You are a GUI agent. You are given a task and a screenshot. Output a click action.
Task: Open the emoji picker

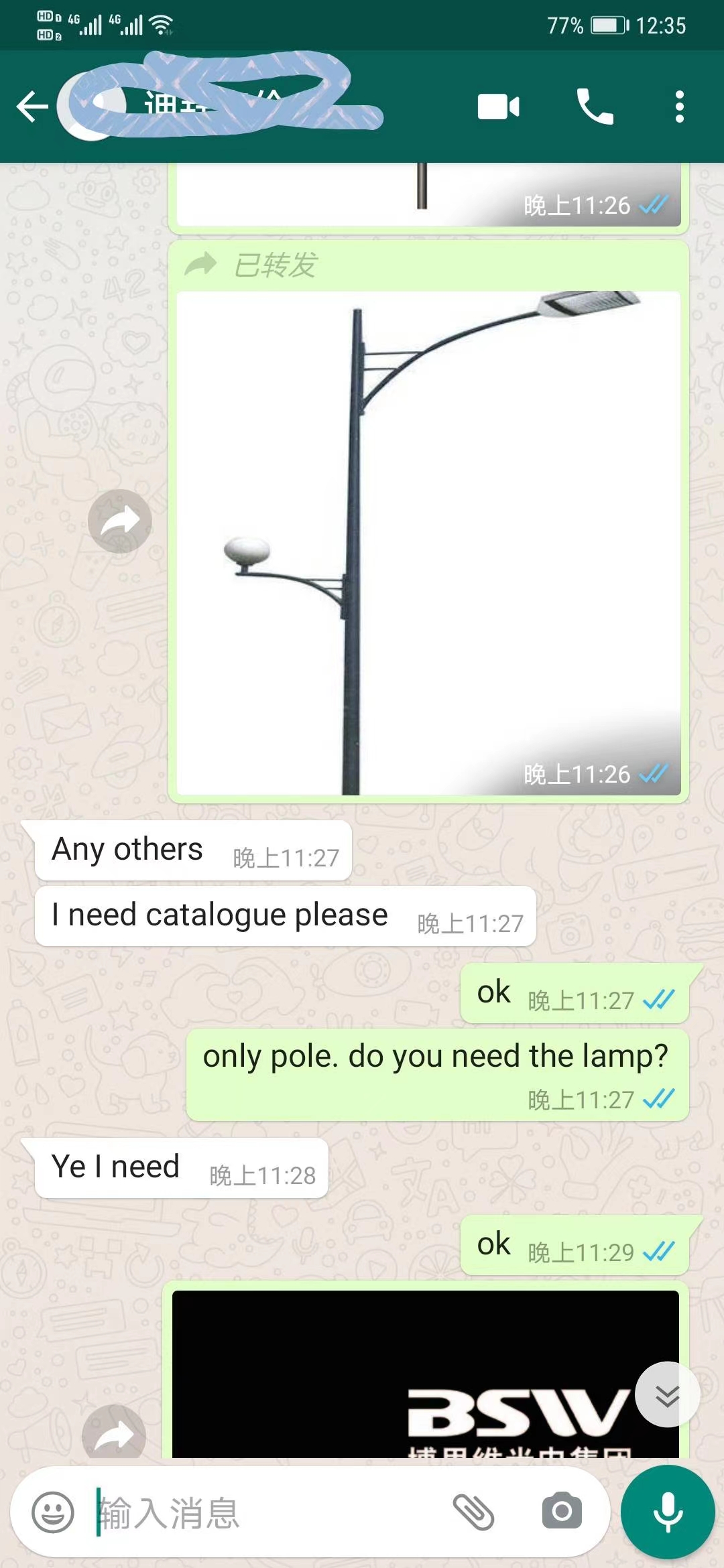pyautogui.click(x=53, y=1512)
